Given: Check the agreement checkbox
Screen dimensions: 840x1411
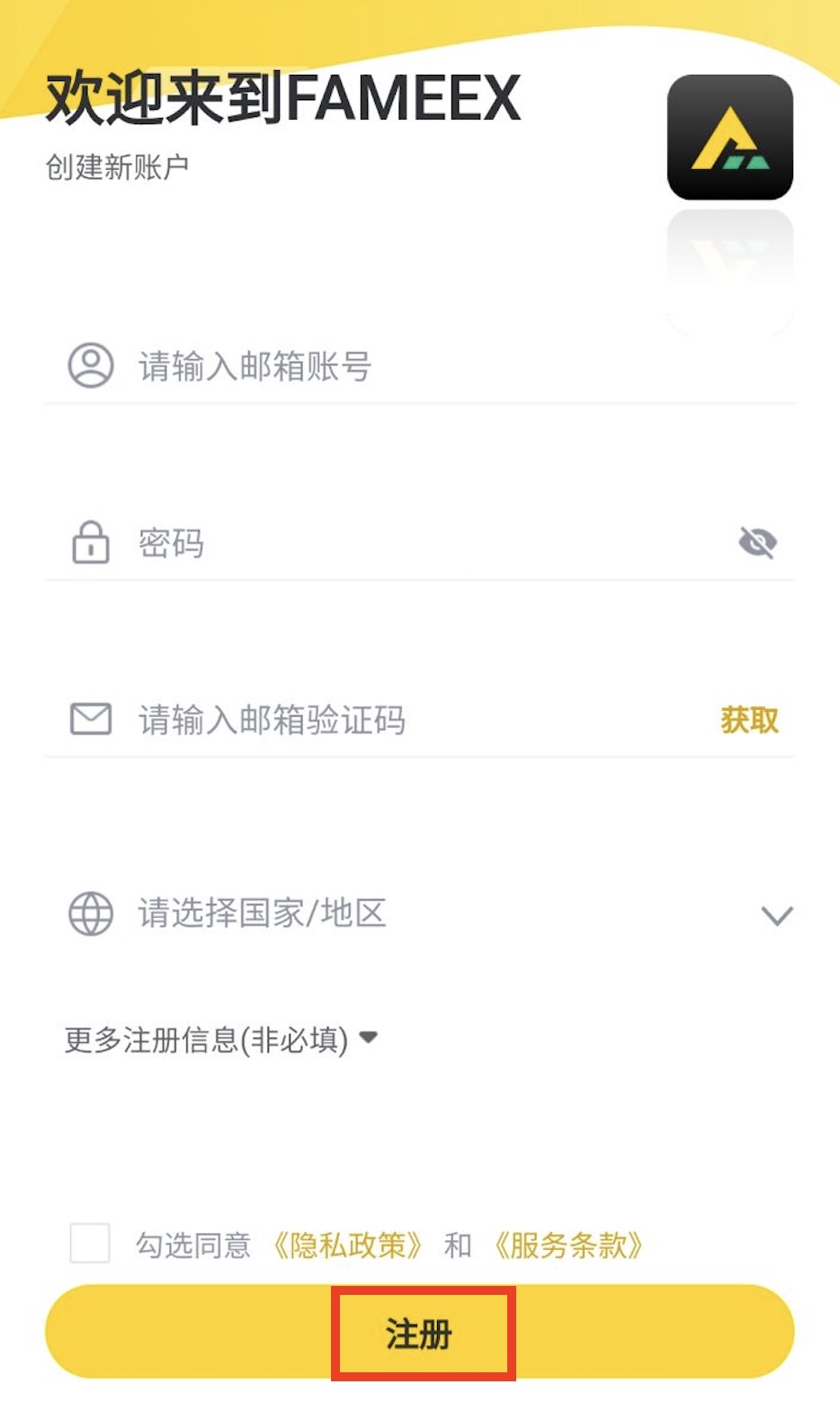Looking at the screenshot, I should coord(90,1244).
